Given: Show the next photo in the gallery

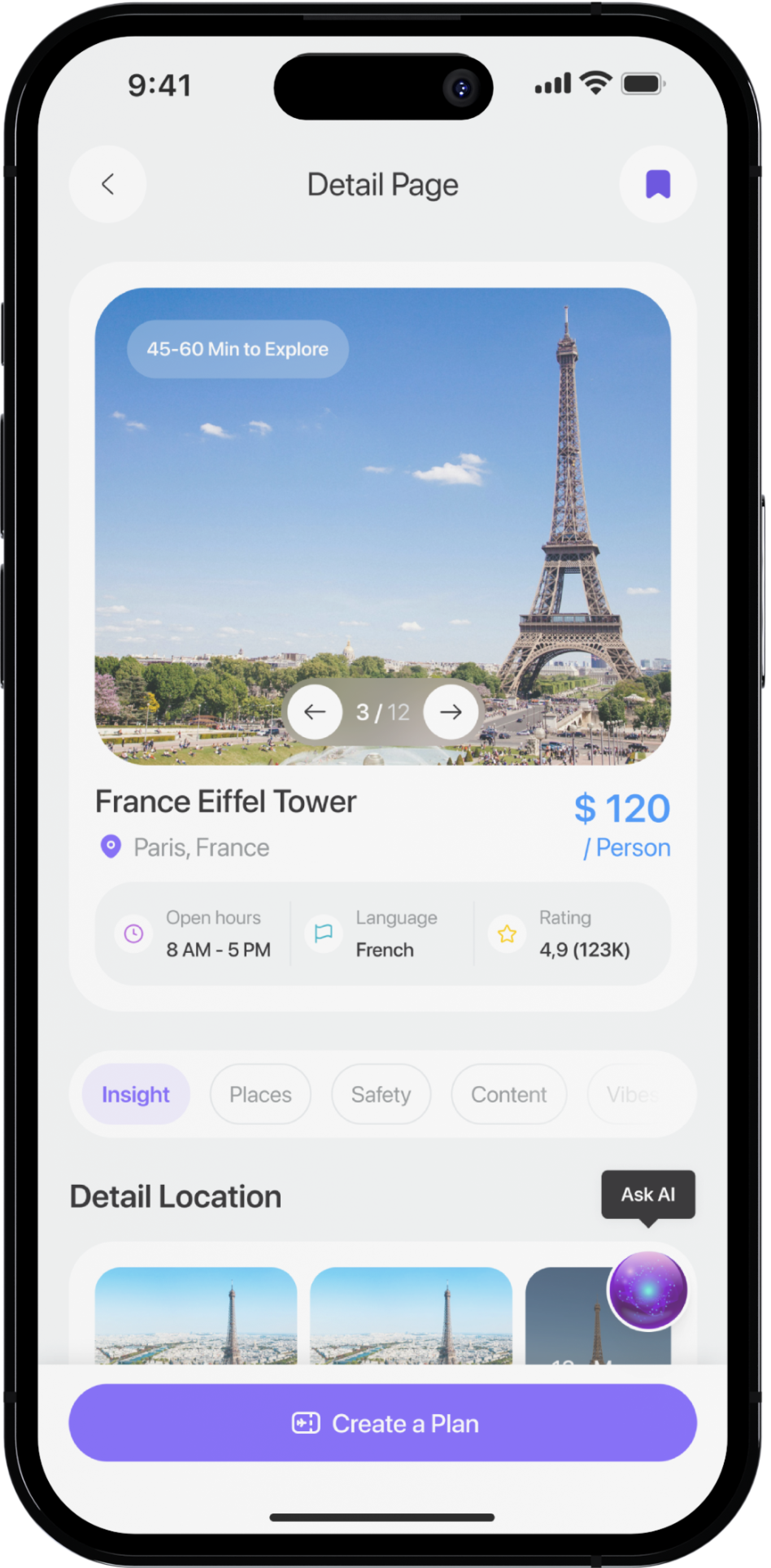Looking at the screenshot, I should [450, 711].
